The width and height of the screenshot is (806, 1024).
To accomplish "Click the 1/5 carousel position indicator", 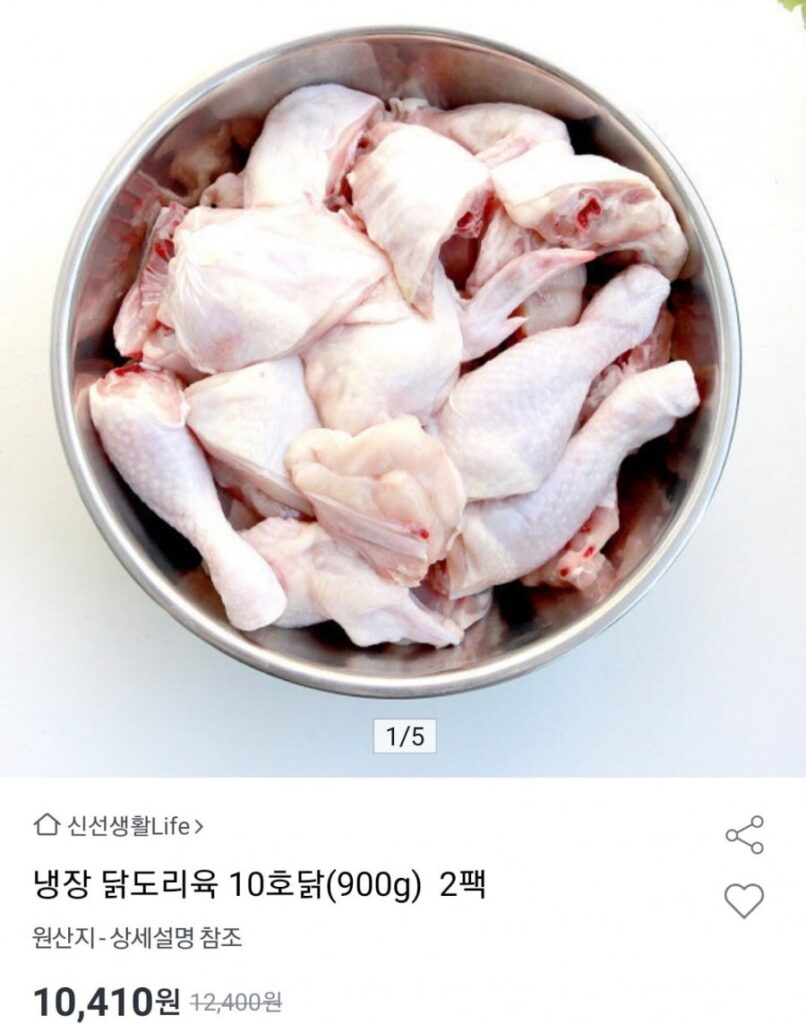I will (403, 735).
